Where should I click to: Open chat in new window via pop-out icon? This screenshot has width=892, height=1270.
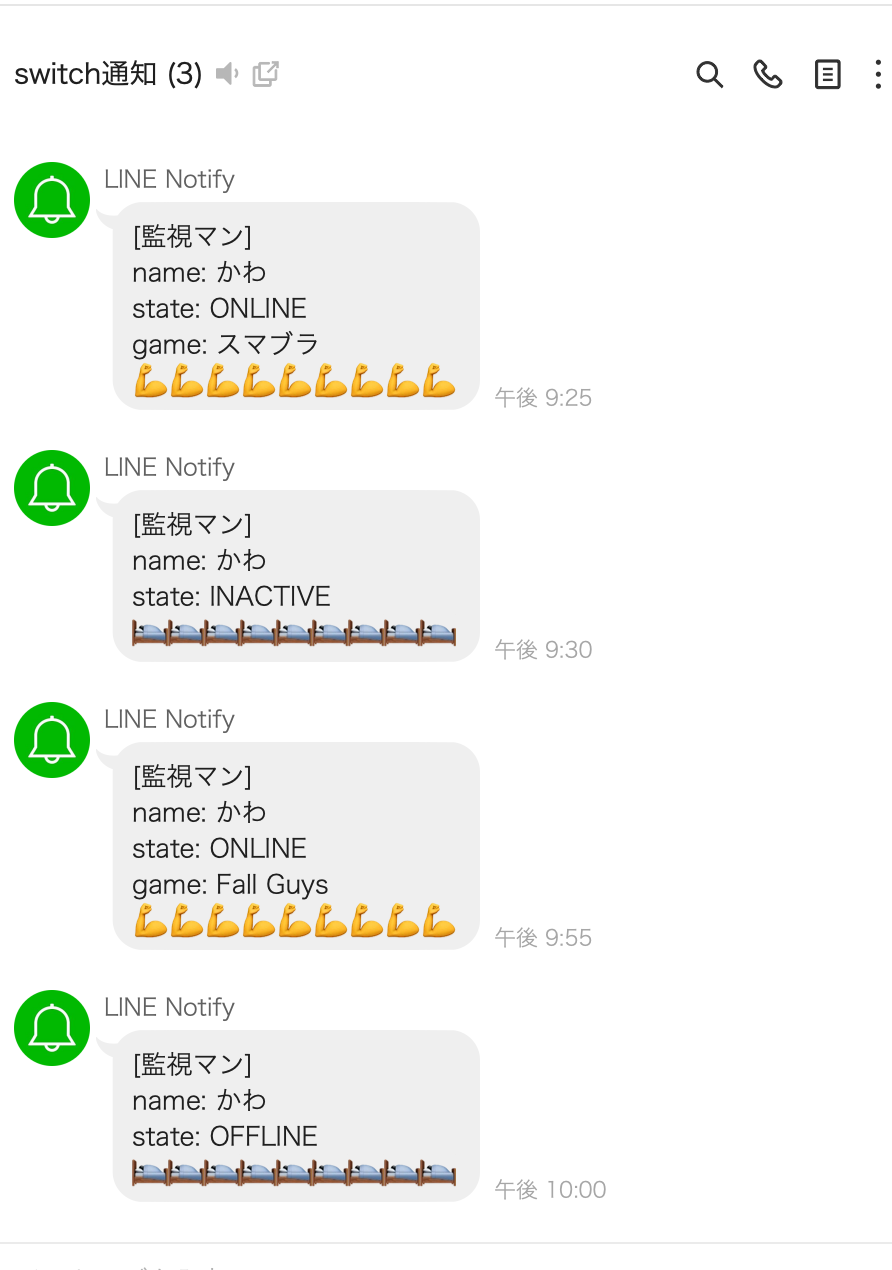[265, 73]
